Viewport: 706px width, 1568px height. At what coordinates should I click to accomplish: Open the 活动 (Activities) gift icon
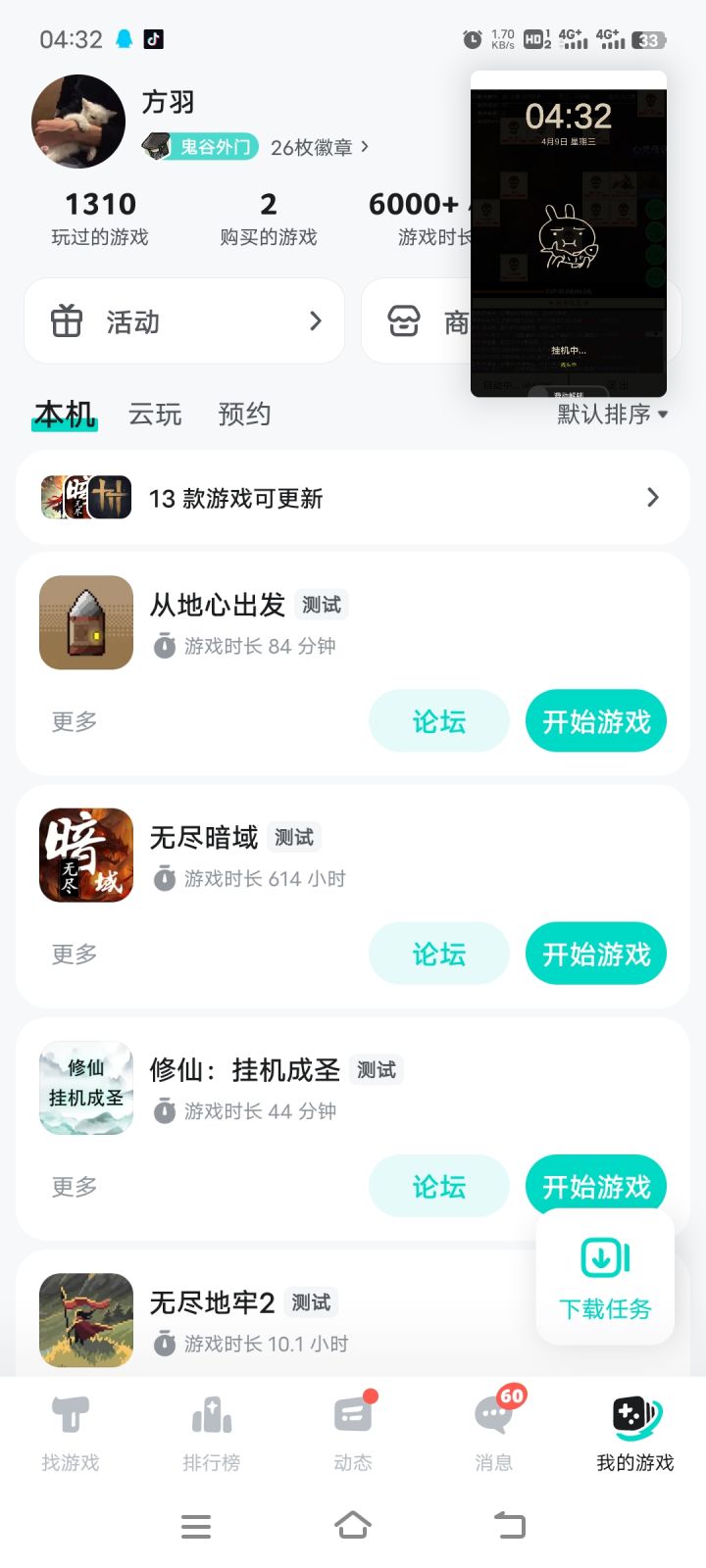64,320
